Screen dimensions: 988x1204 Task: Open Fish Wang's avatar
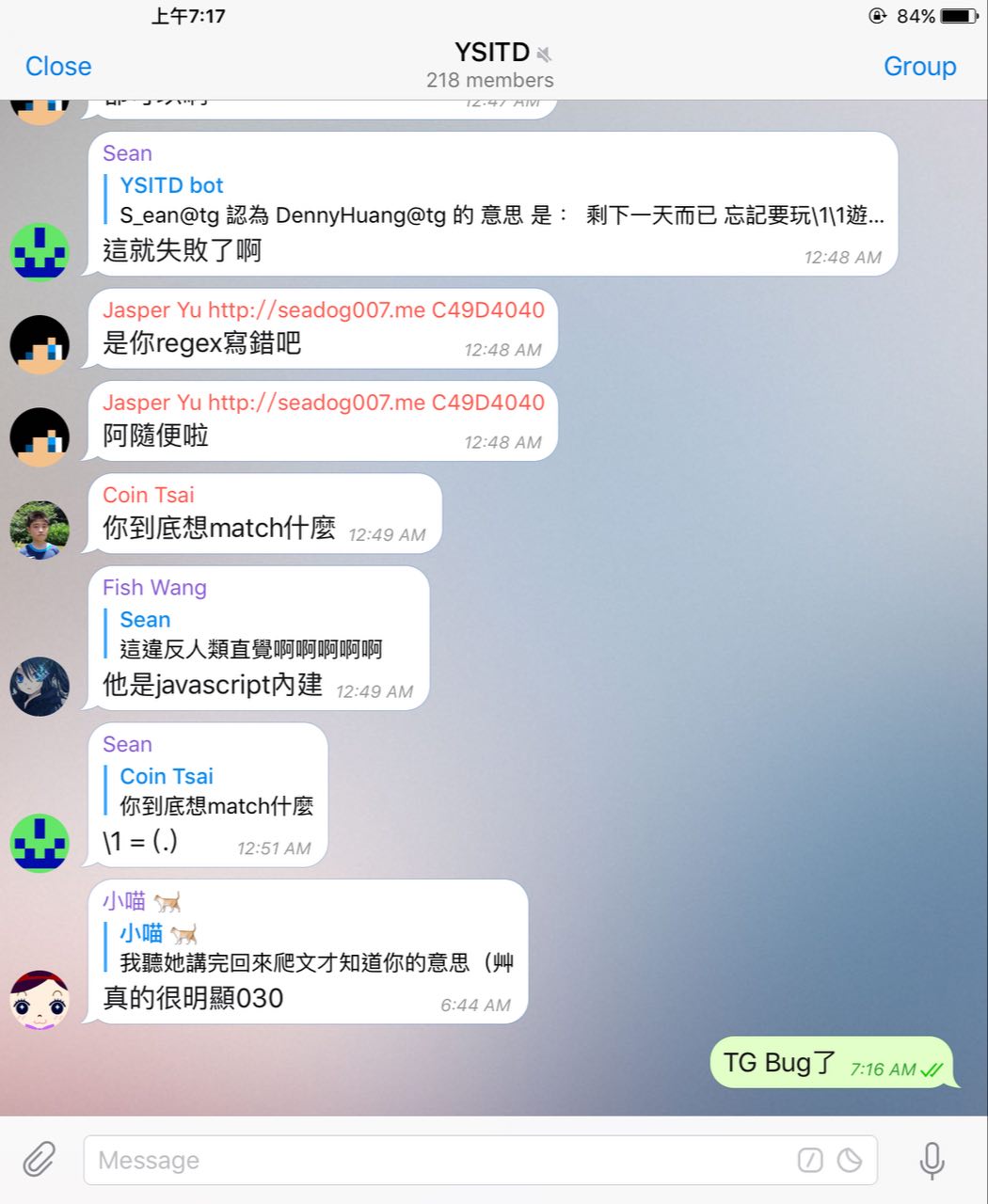pyautogui.click(x=40, y=687)
